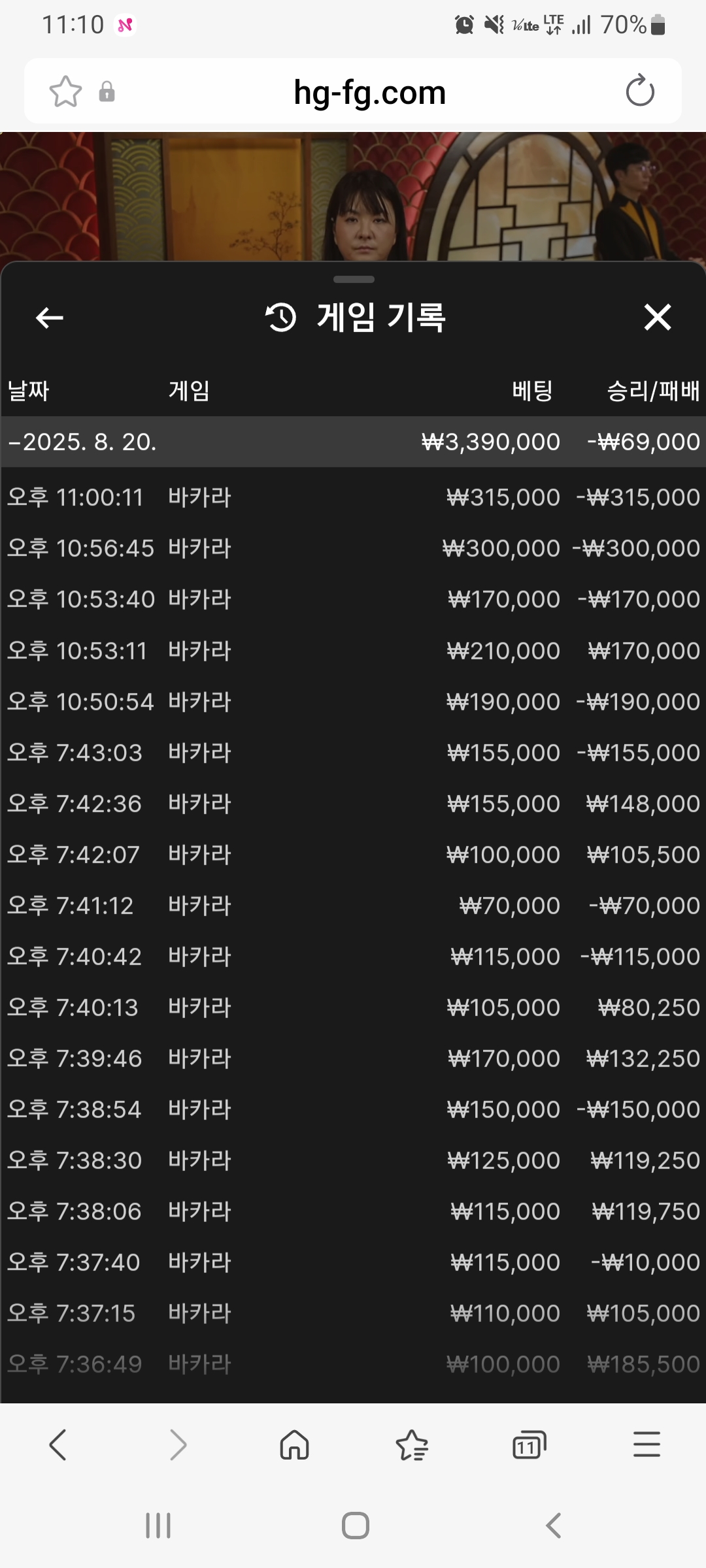Image resolution: width=706 pixels, height=1568 pixels.
Task: Go to browser home page
Action: 294,1445
